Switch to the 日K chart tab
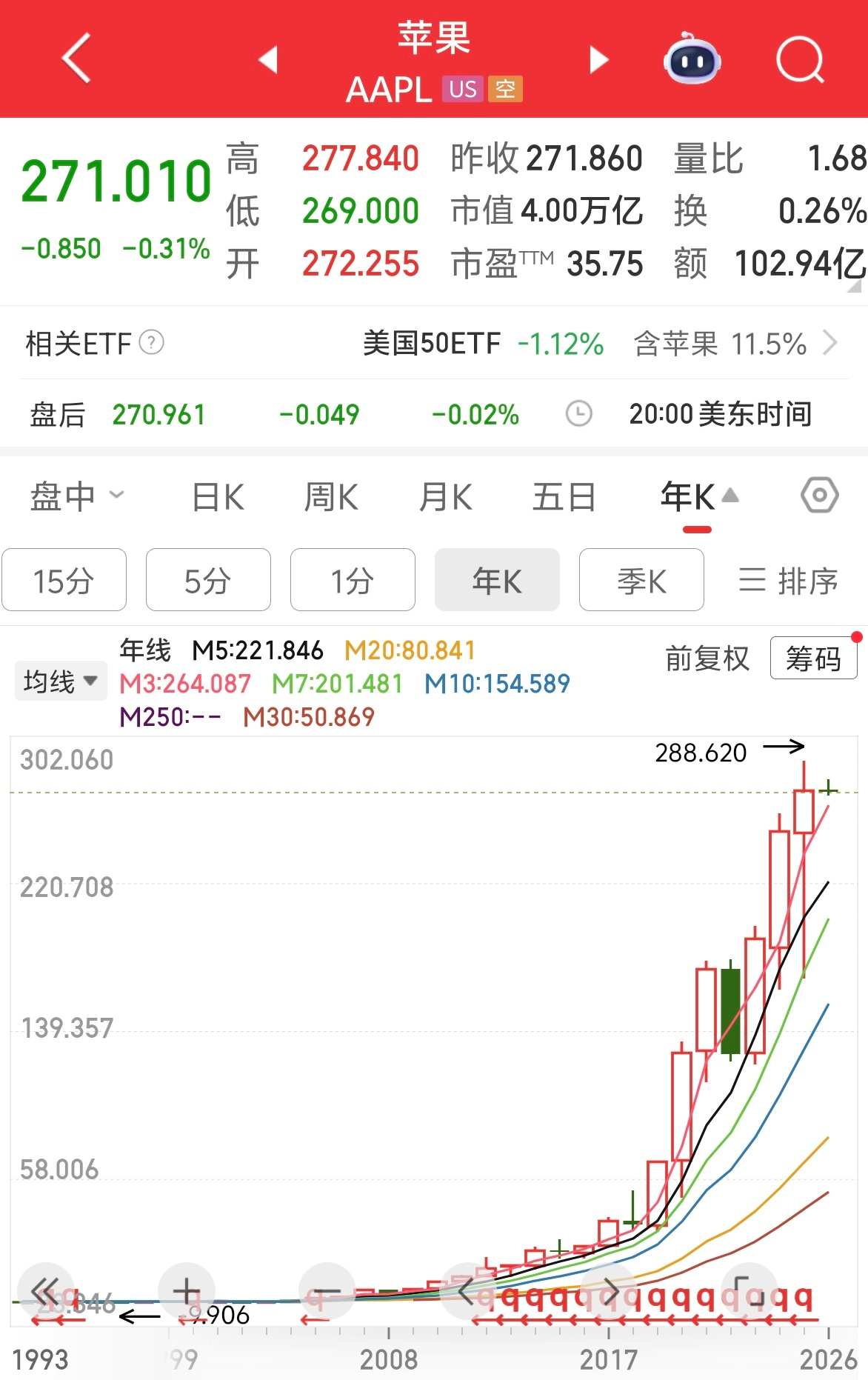Image resolution: width=868 pixels, height=1380 pixels. coord(218,497)
